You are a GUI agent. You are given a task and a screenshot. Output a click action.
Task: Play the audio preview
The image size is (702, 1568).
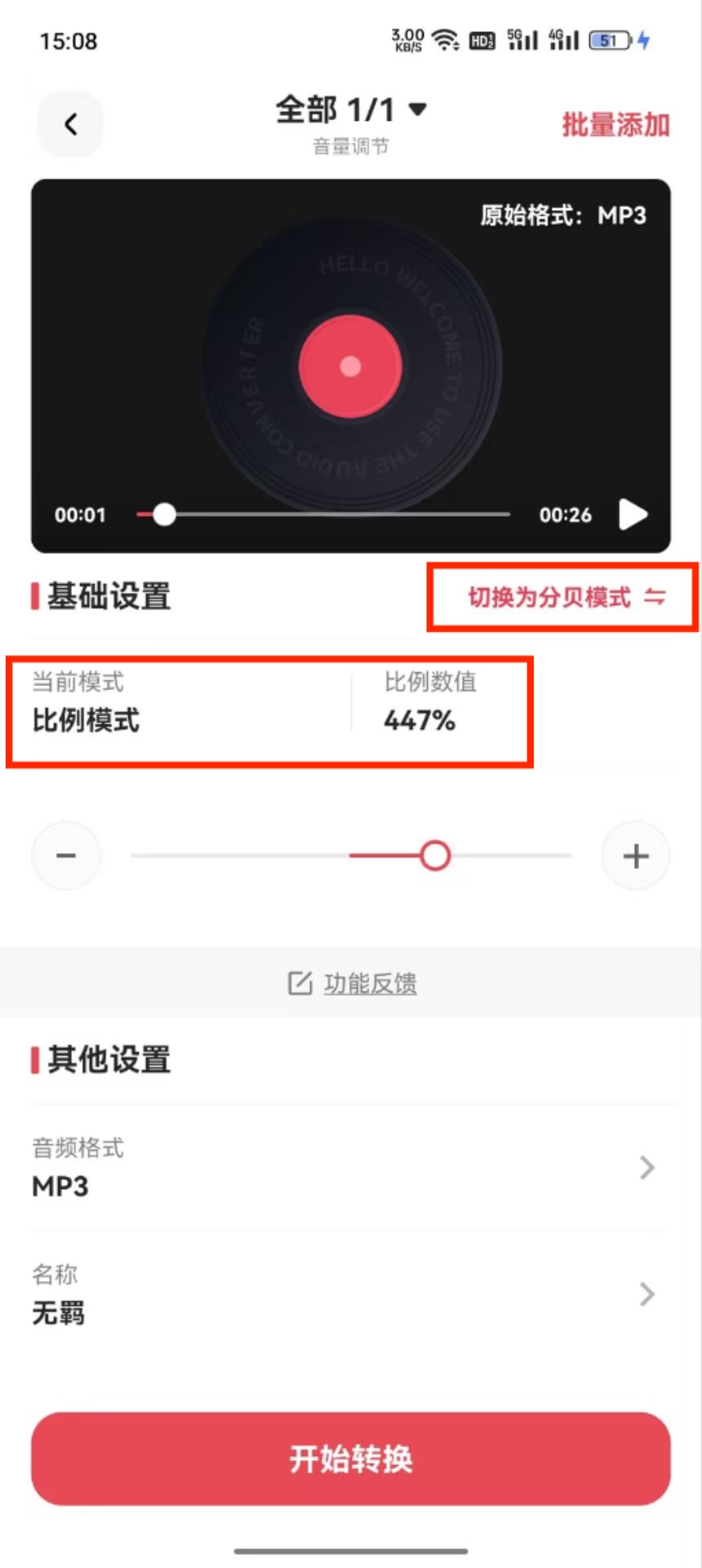click(633, 514)
